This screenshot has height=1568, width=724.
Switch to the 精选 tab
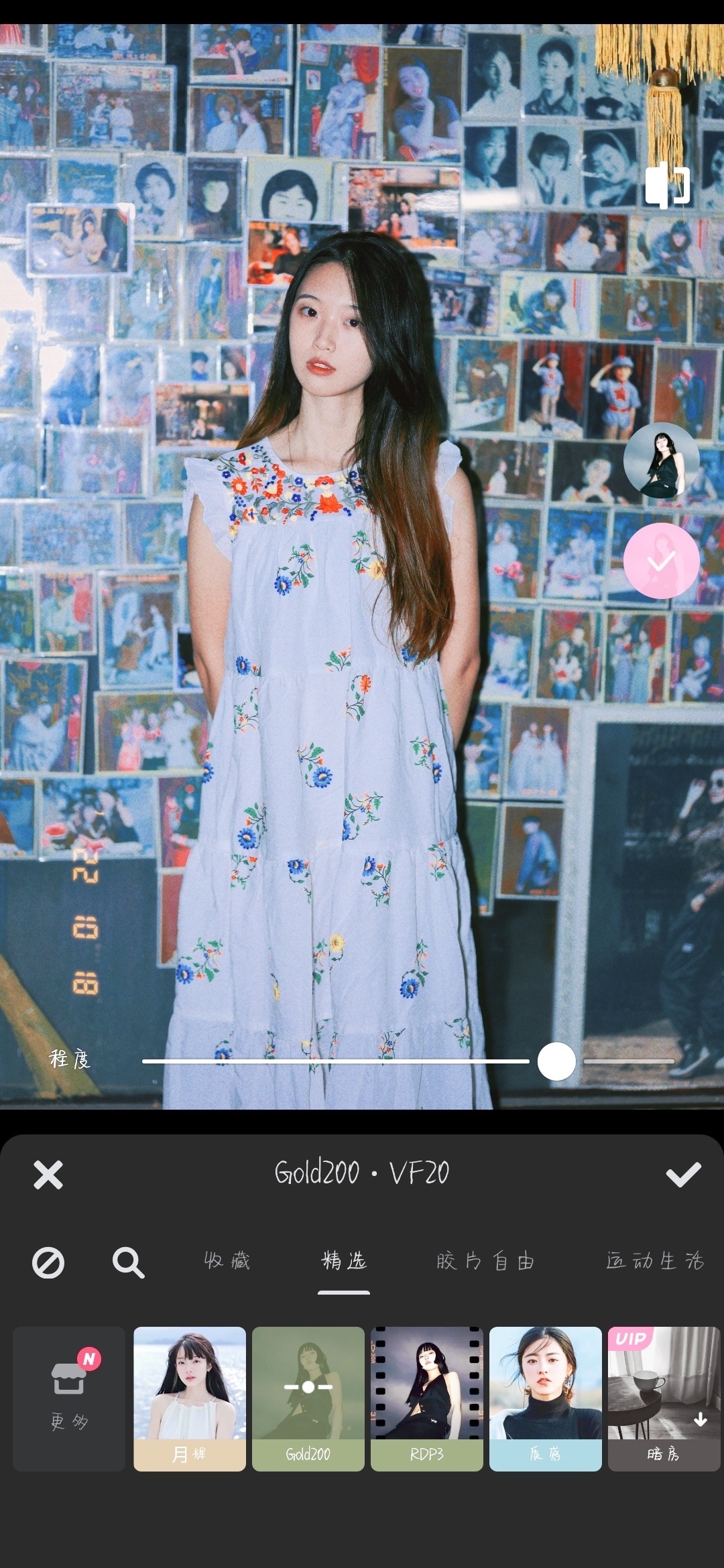tap(344, 1261)
